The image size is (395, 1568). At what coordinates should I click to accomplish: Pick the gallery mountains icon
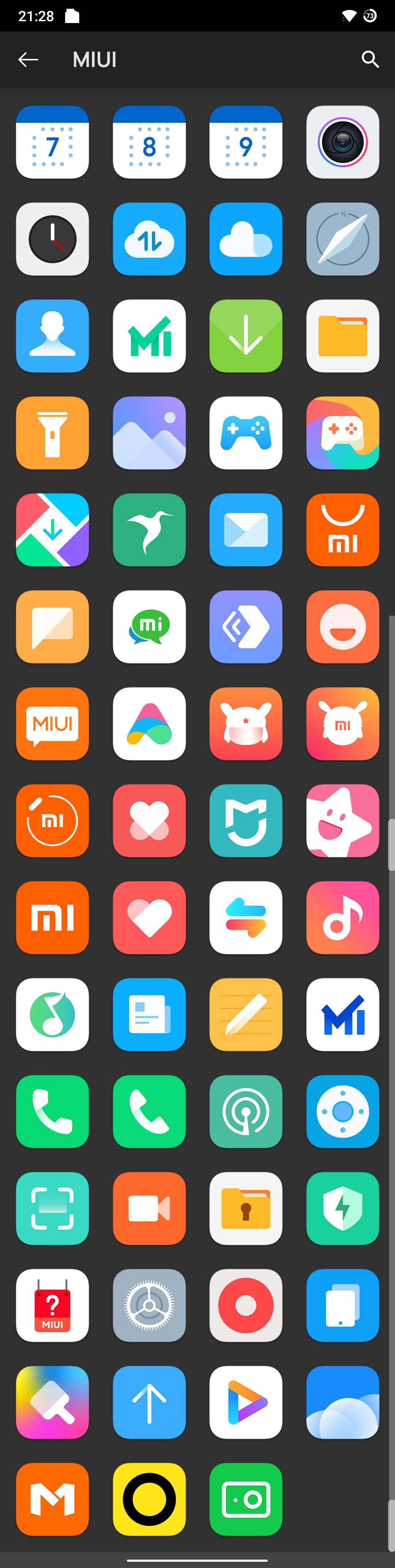pos(149,433)
